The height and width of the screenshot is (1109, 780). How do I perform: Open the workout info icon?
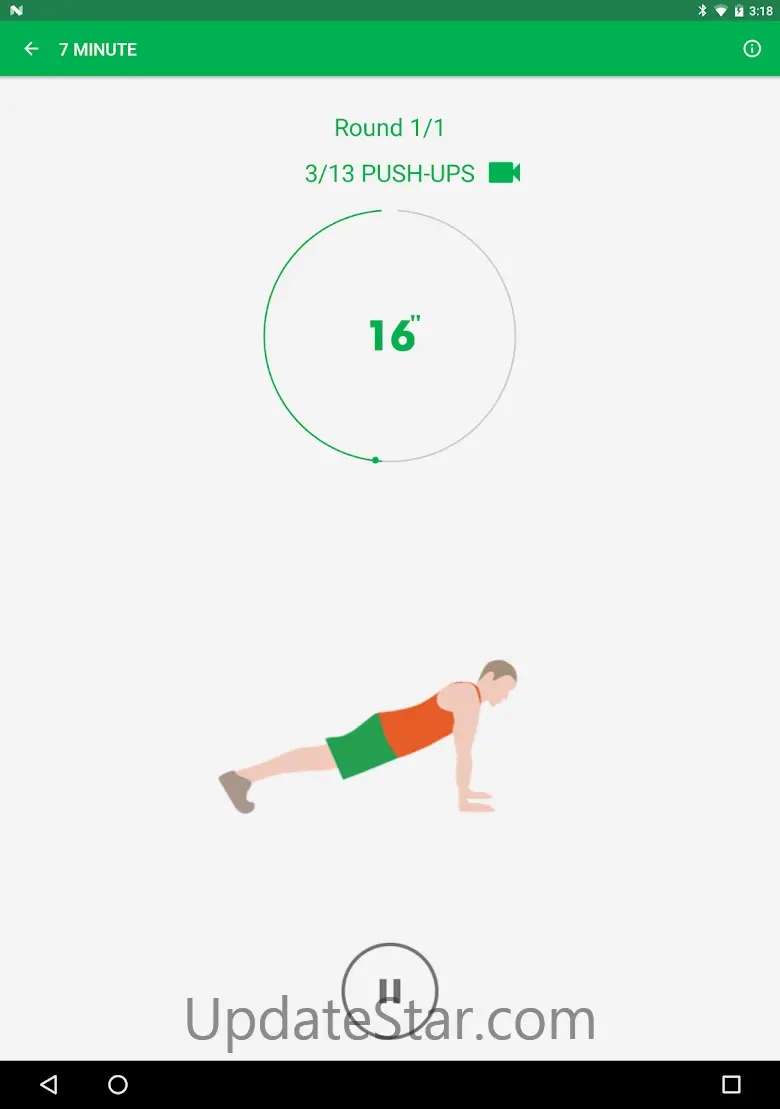click(x=752, y=49)
